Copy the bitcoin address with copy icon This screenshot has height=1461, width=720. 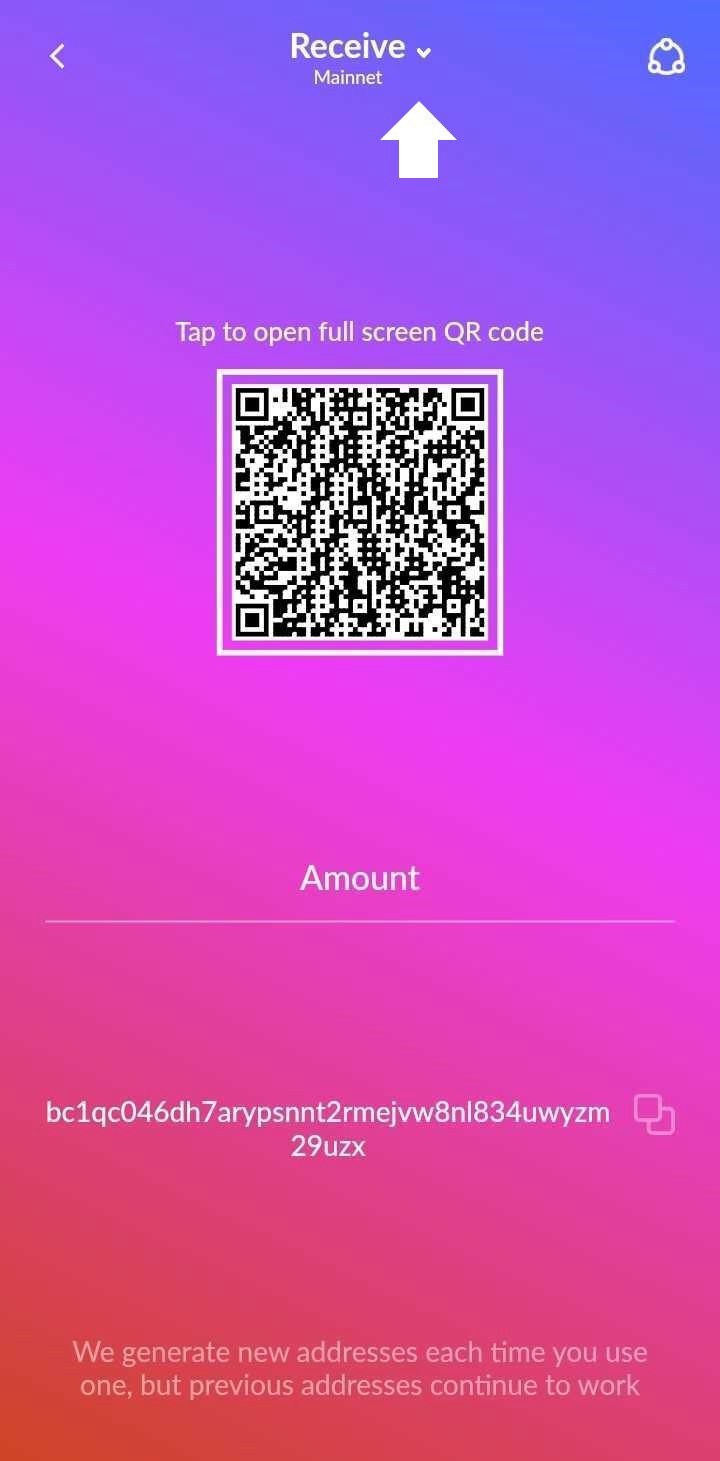coord(654,1115)
